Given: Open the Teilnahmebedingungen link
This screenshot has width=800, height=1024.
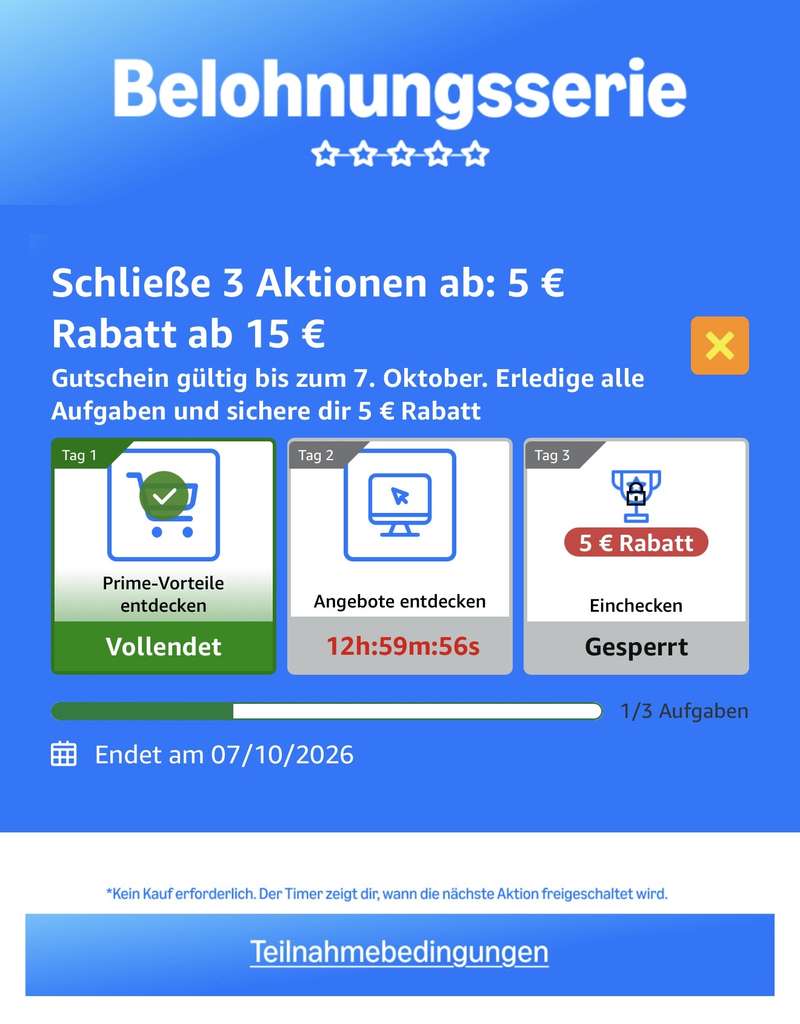Looking at the screenshot, I should click(x=399, y=952).
